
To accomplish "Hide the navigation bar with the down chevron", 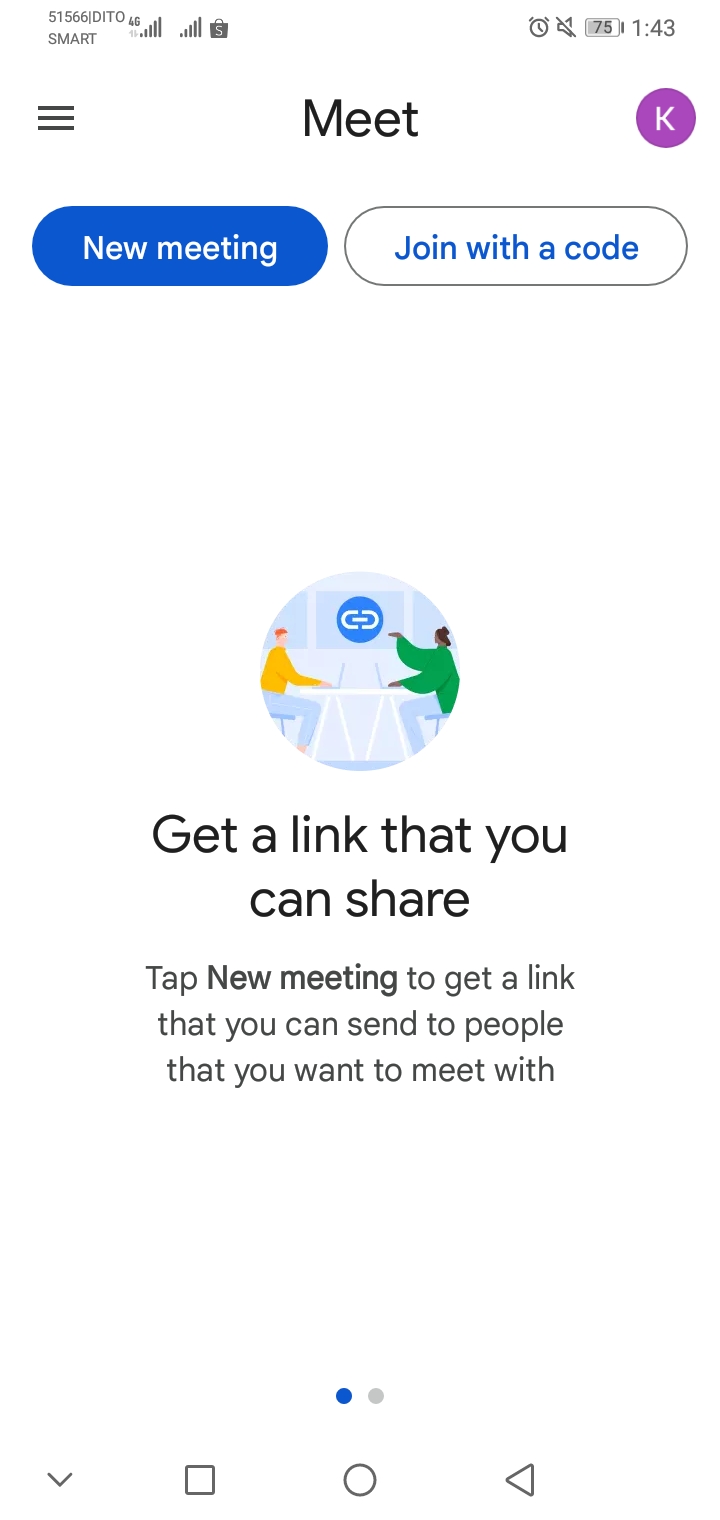I will point(60,1479).
